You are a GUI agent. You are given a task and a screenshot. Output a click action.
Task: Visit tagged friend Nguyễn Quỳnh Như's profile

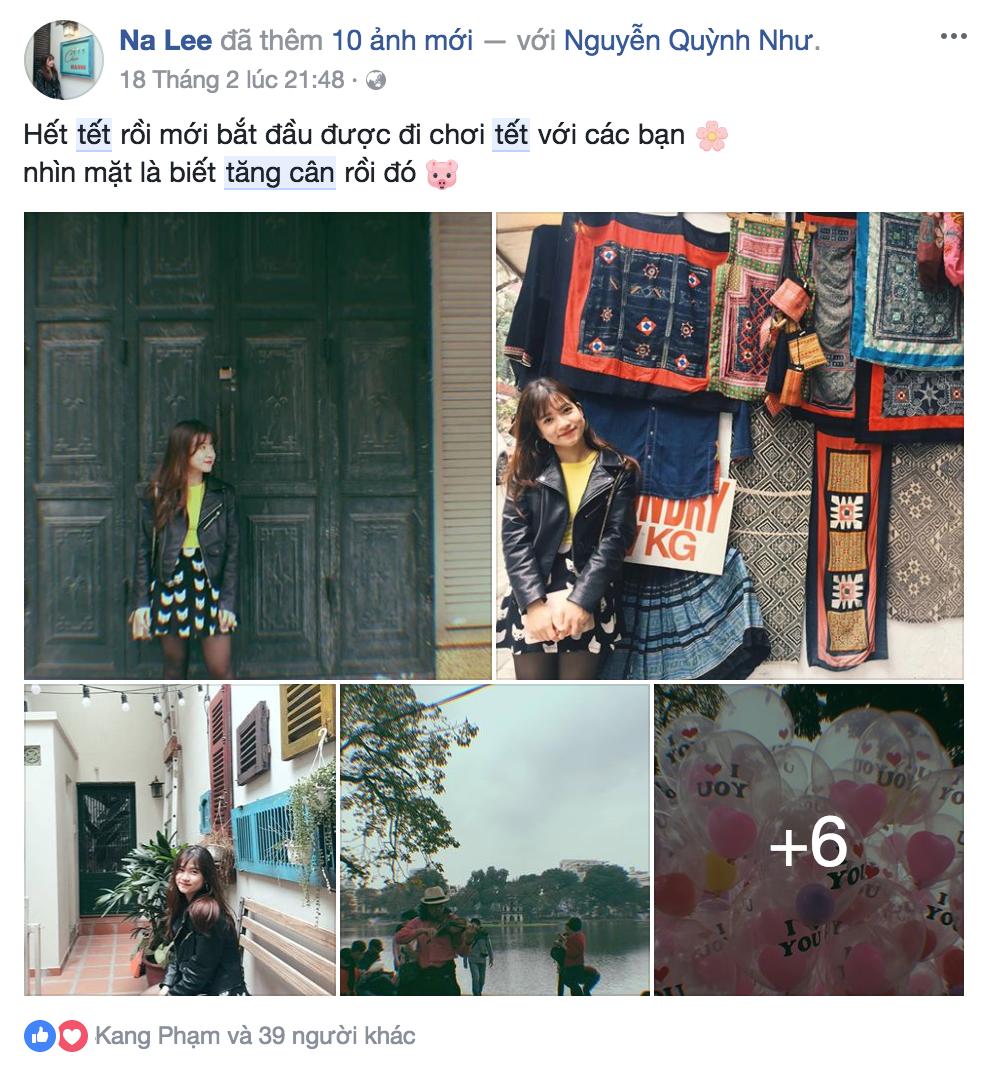(x=688, y=40)
